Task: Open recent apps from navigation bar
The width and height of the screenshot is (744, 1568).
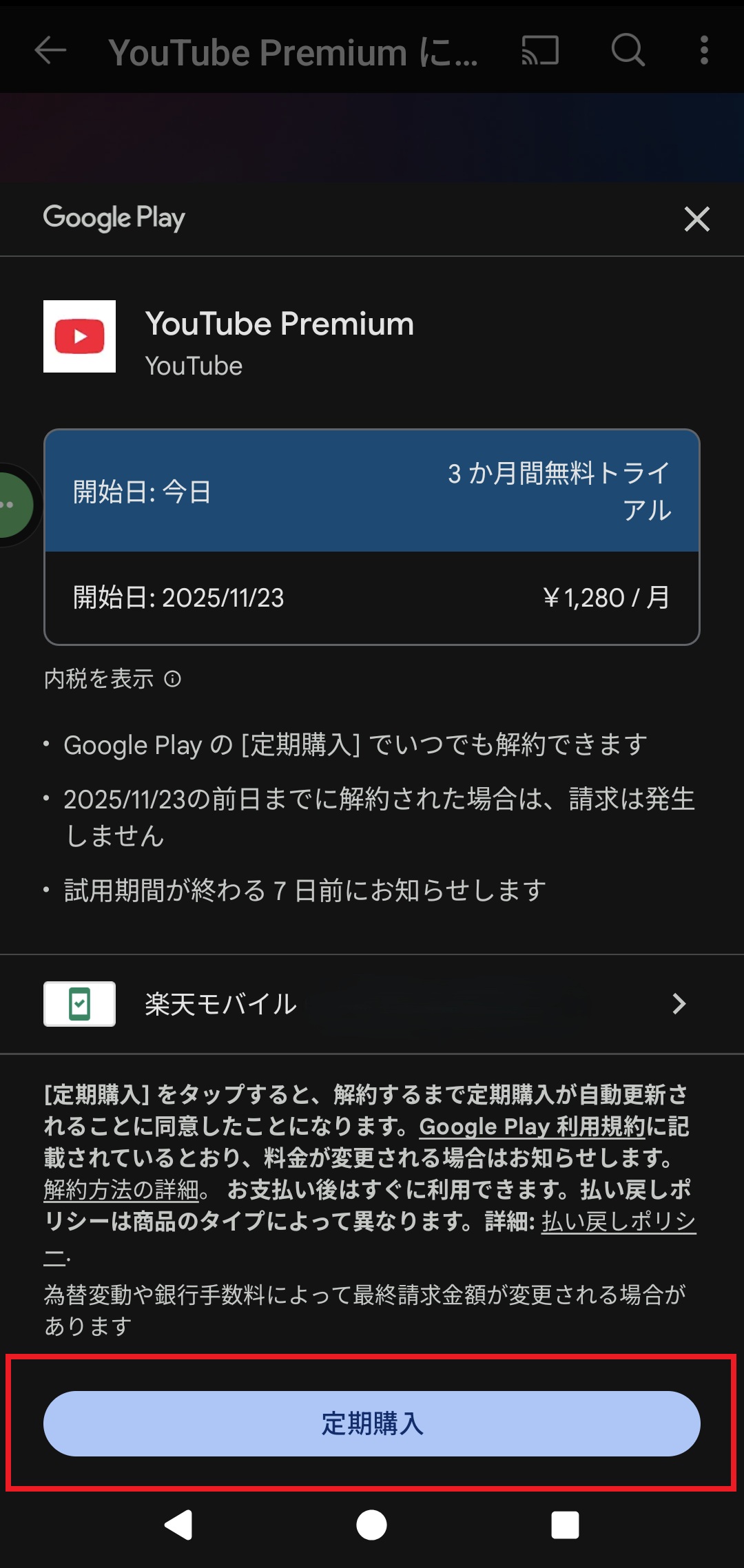Action: [x=565, y=1525]
